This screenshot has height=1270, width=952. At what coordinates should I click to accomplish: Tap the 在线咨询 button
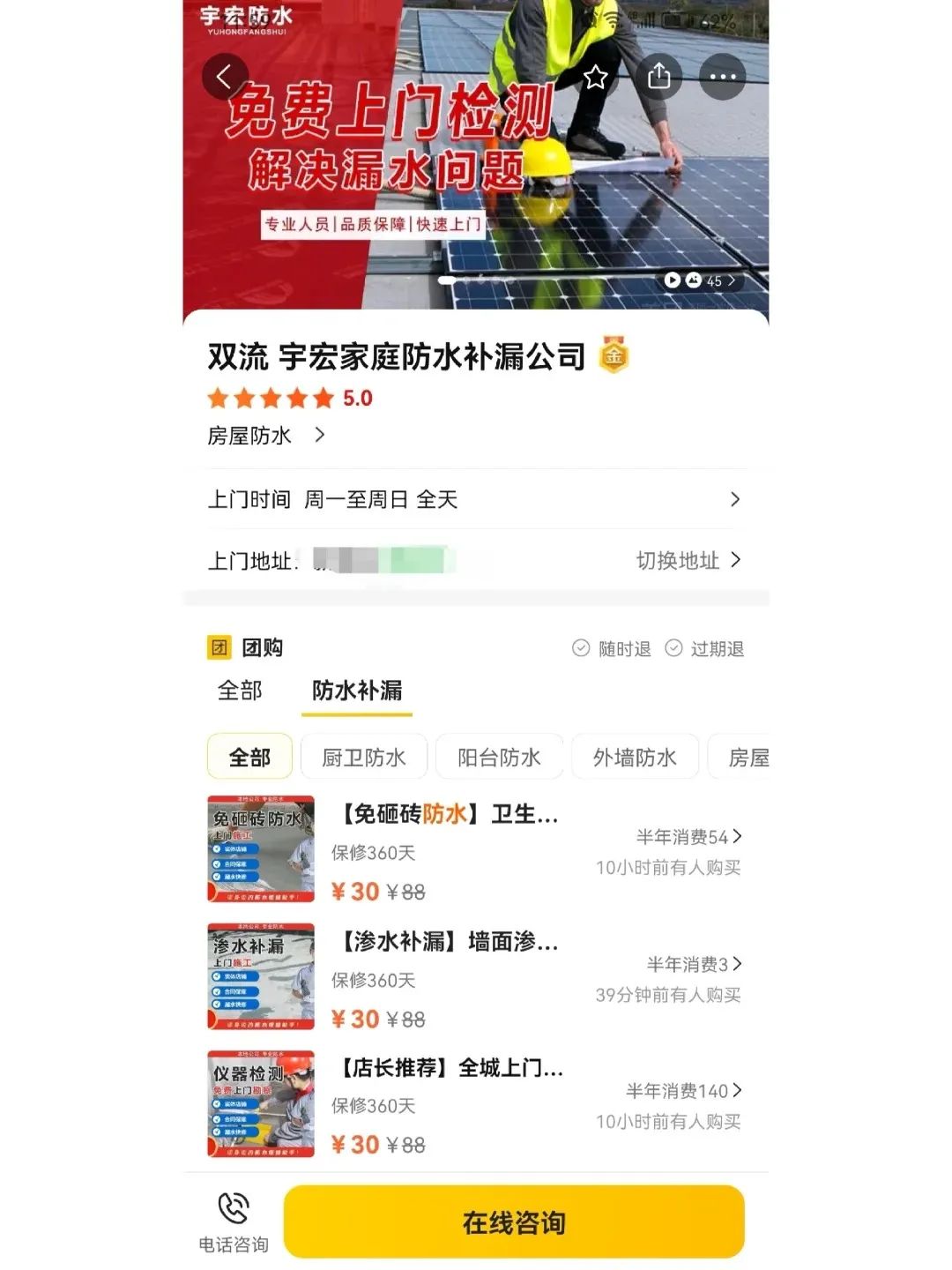(514, 1222)
